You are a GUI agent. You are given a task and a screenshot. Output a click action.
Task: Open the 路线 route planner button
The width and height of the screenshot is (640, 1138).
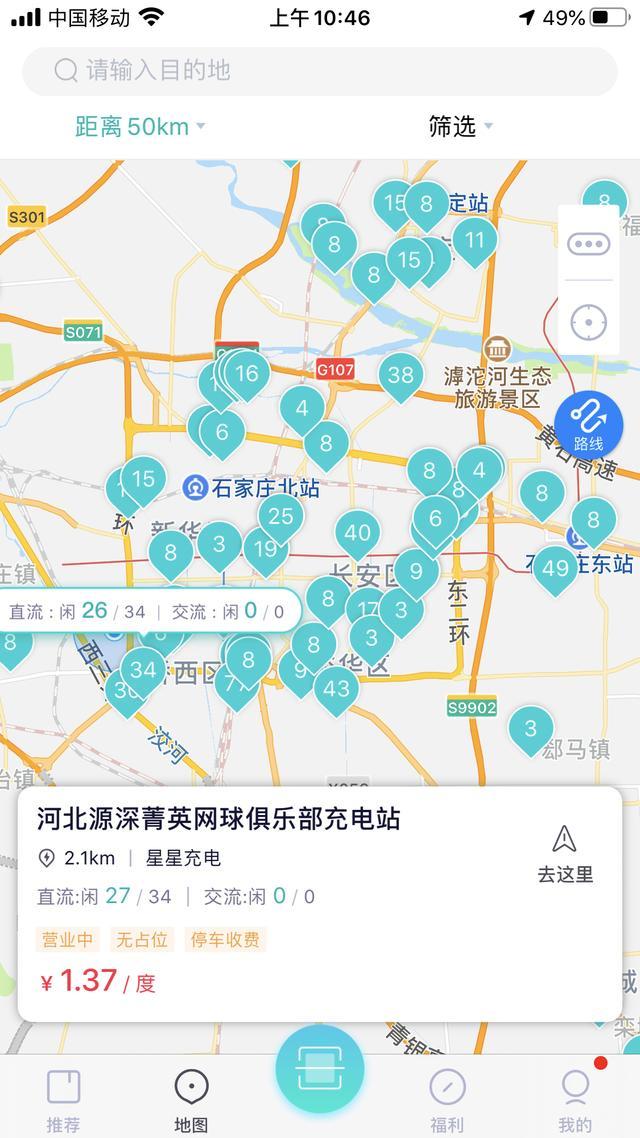tap(588, 425)
